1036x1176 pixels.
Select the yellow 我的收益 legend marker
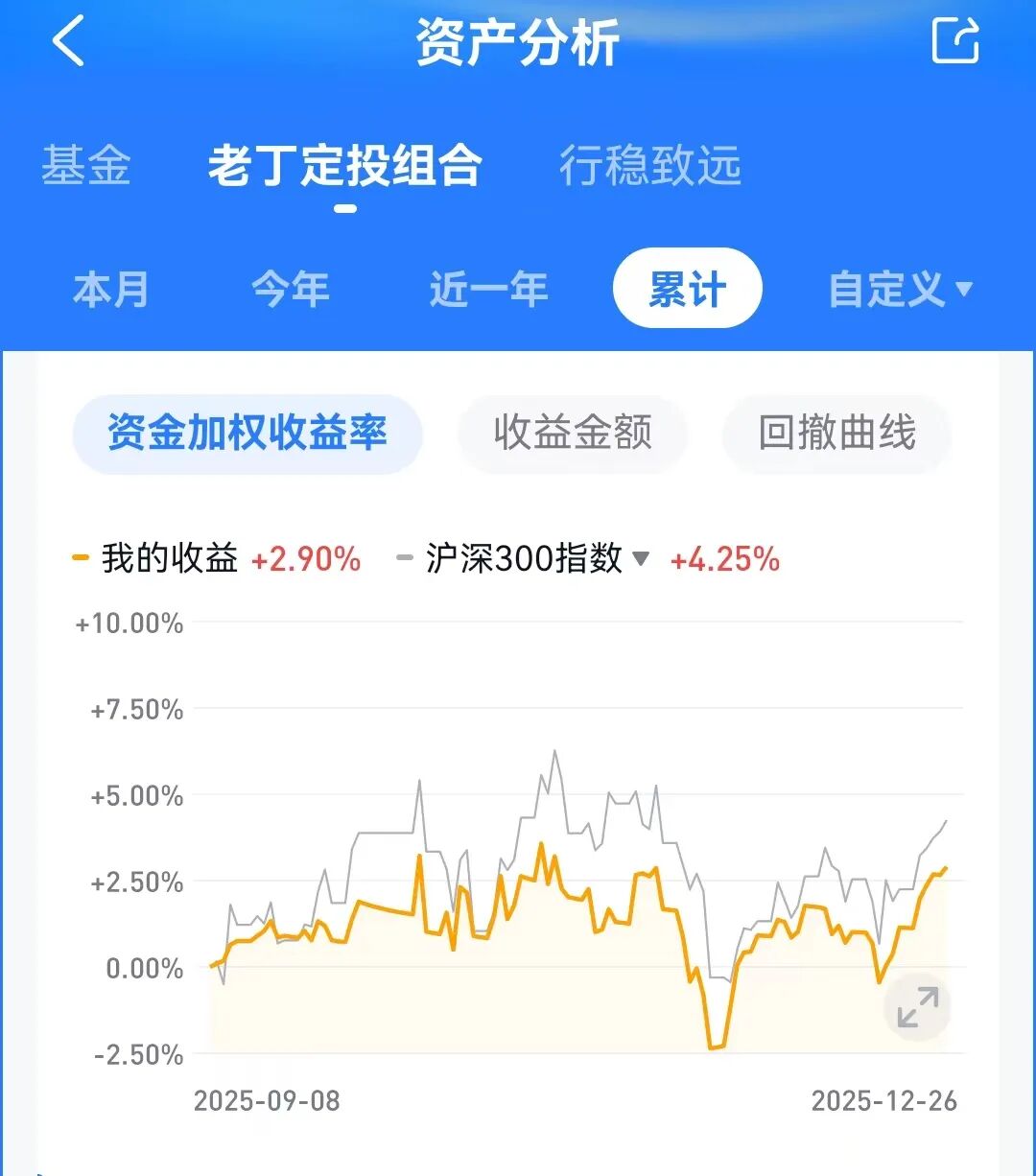[81, 558]
